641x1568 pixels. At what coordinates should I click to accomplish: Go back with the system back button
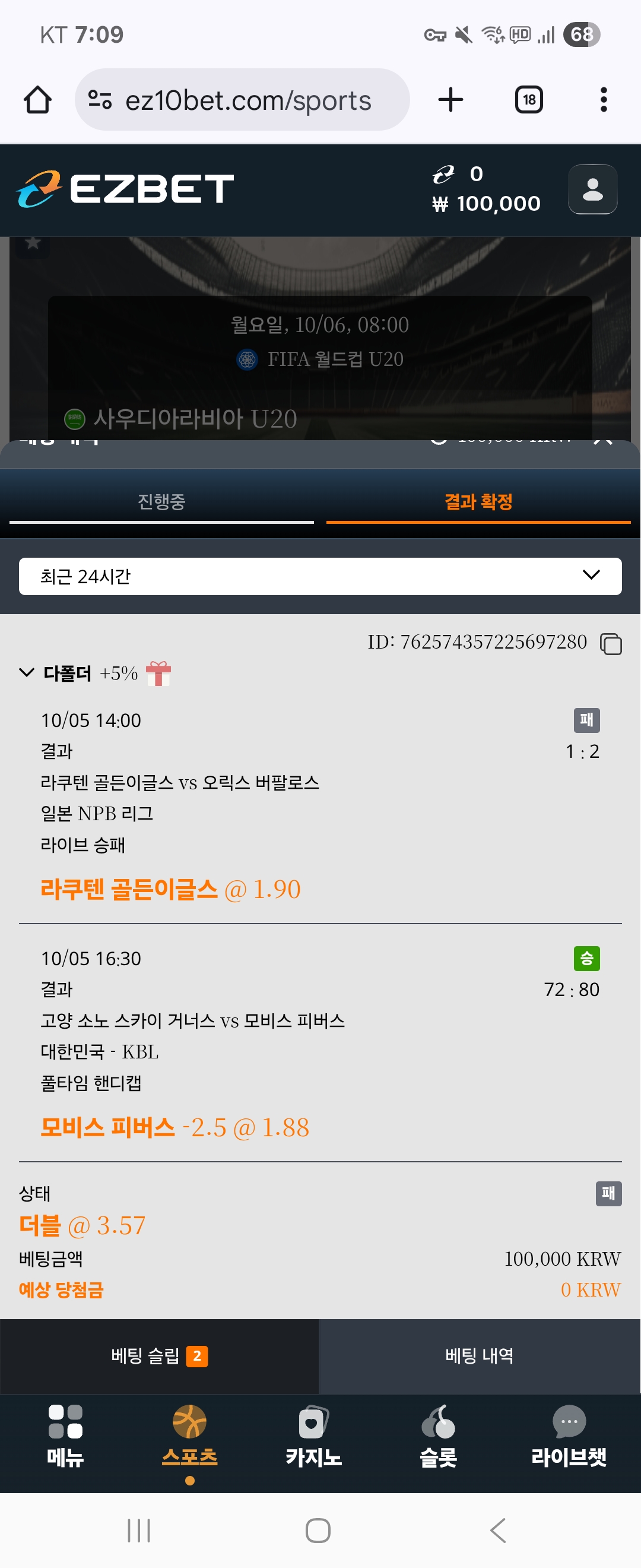click(x=498, y=1530)
